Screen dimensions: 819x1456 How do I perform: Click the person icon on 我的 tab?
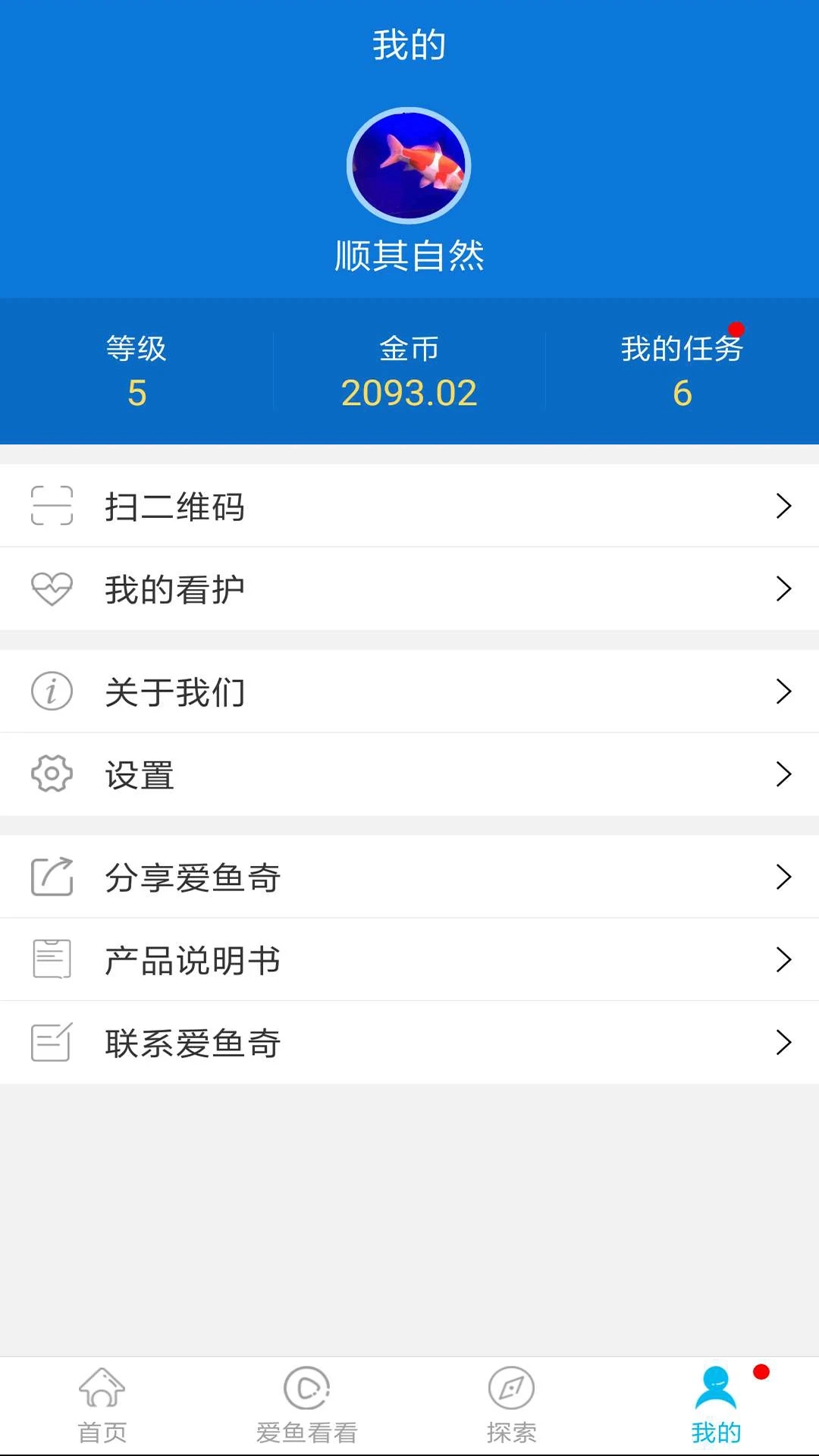(716, 1389)
